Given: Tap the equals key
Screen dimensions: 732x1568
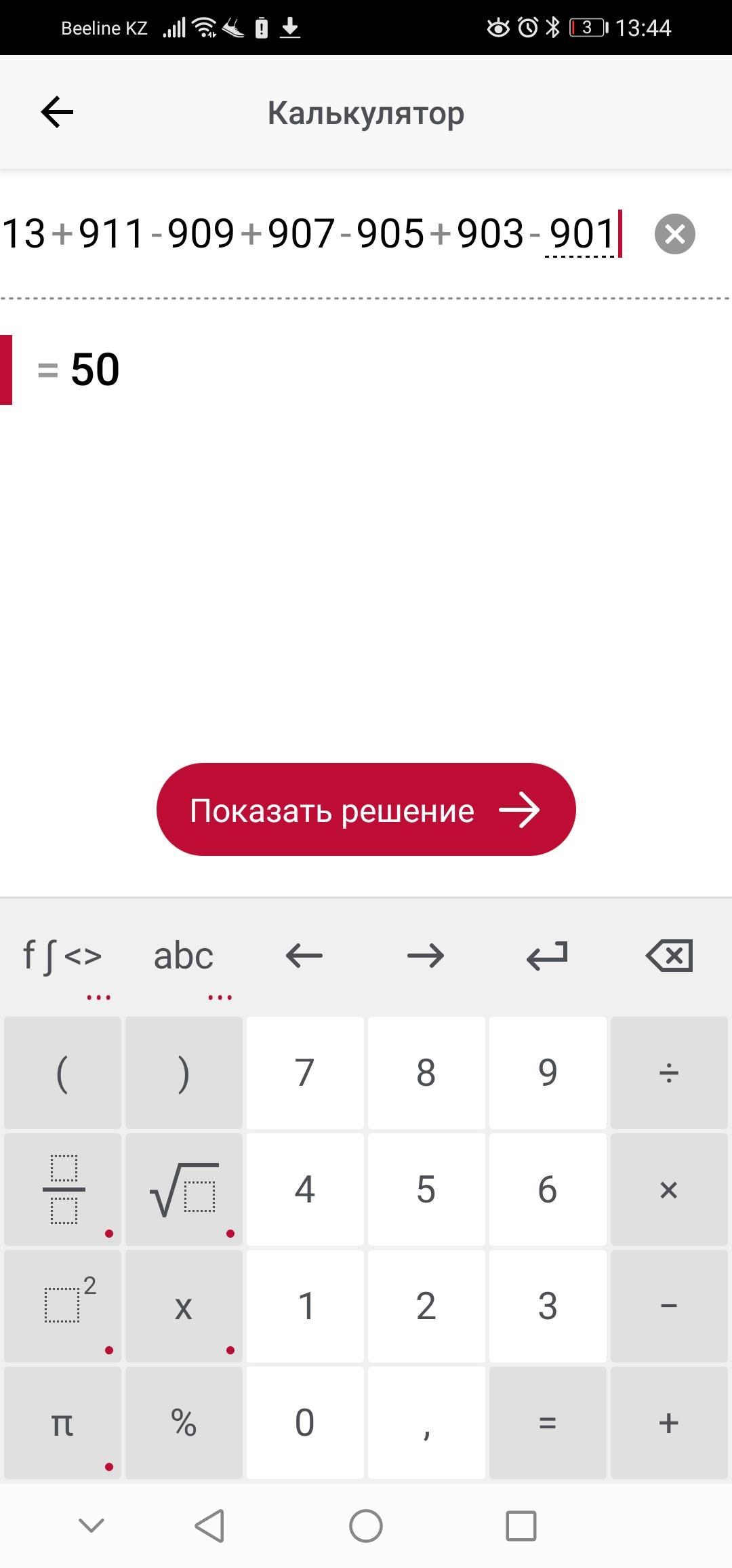Looking at the screenshot, I should coord(547,1423).
